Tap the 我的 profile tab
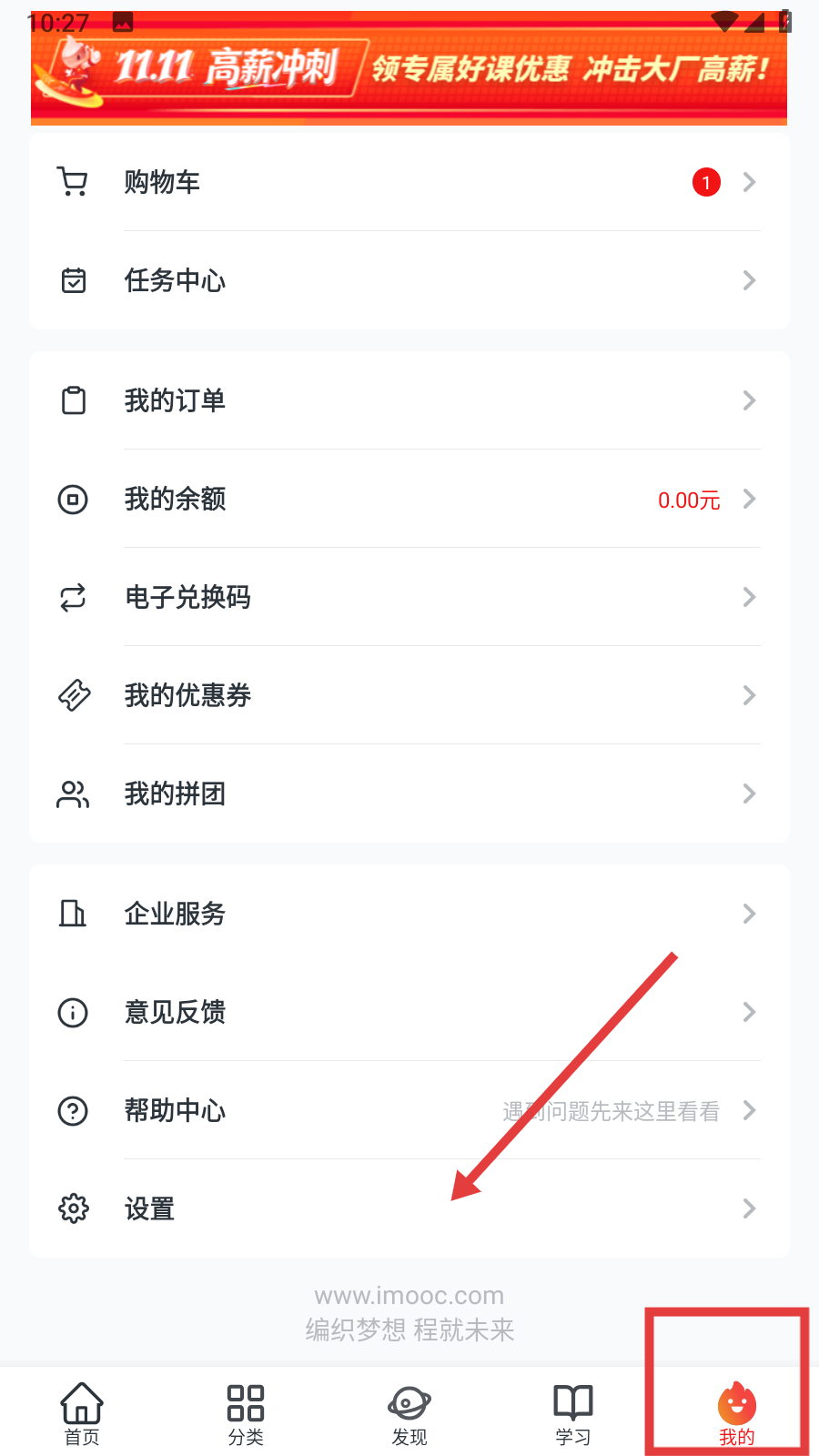The image size is (819, 1456). (737, 1413)
